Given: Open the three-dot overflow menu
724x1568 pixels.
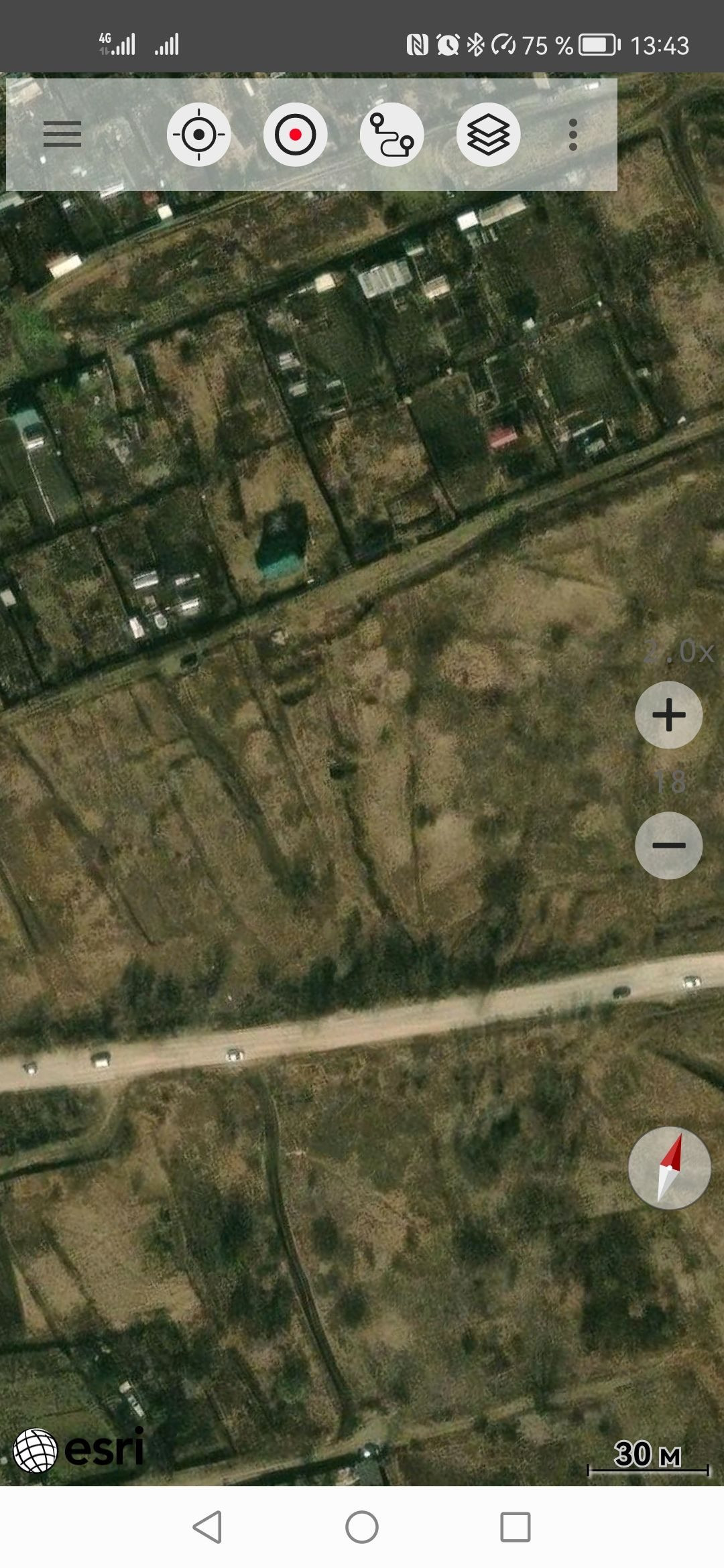Looking at the screenshot, I should point(572,135).
